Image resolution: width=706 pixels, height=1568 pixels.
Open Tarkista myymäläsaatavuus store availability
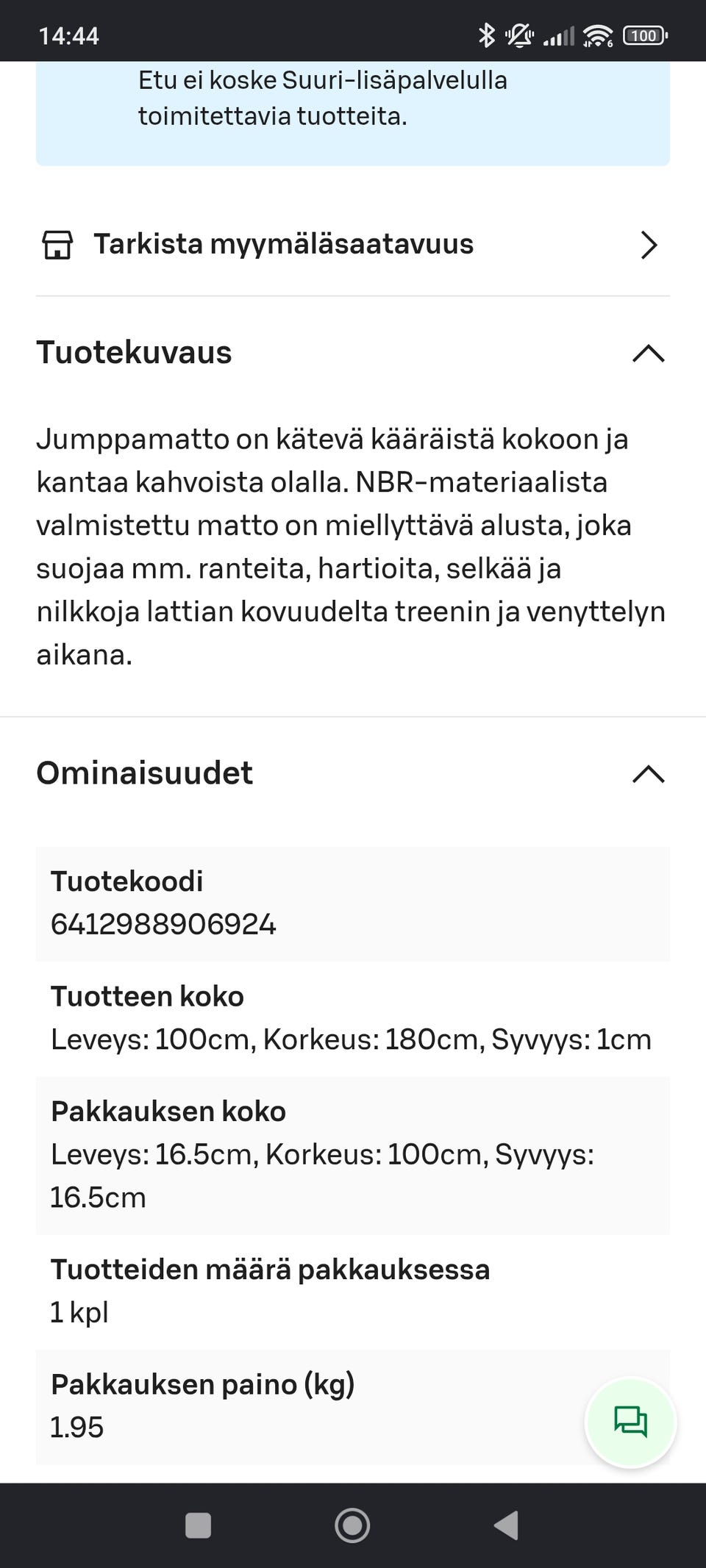[352, 245]
